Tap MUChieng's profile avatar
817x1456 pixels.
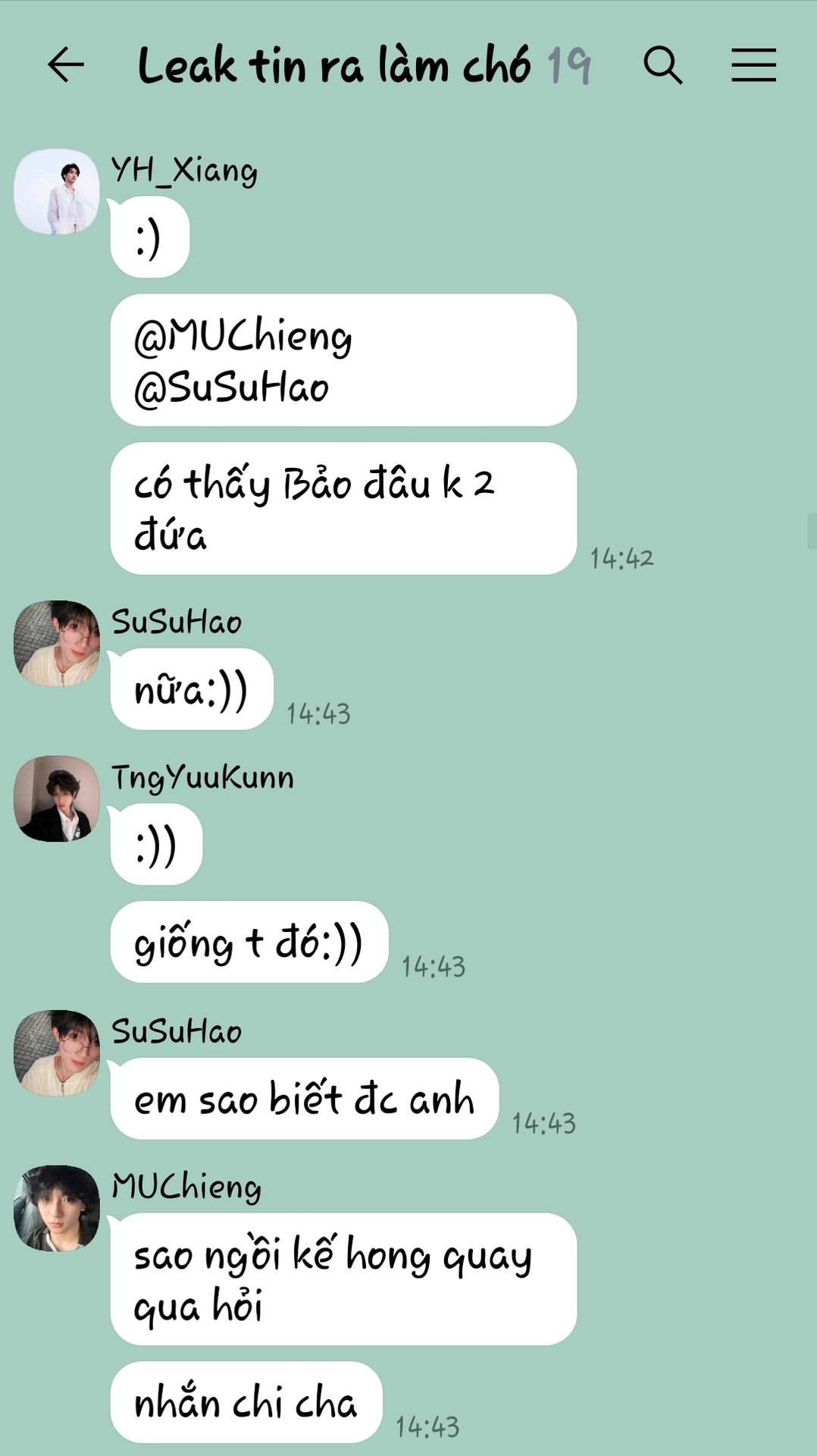[57, 1208]
